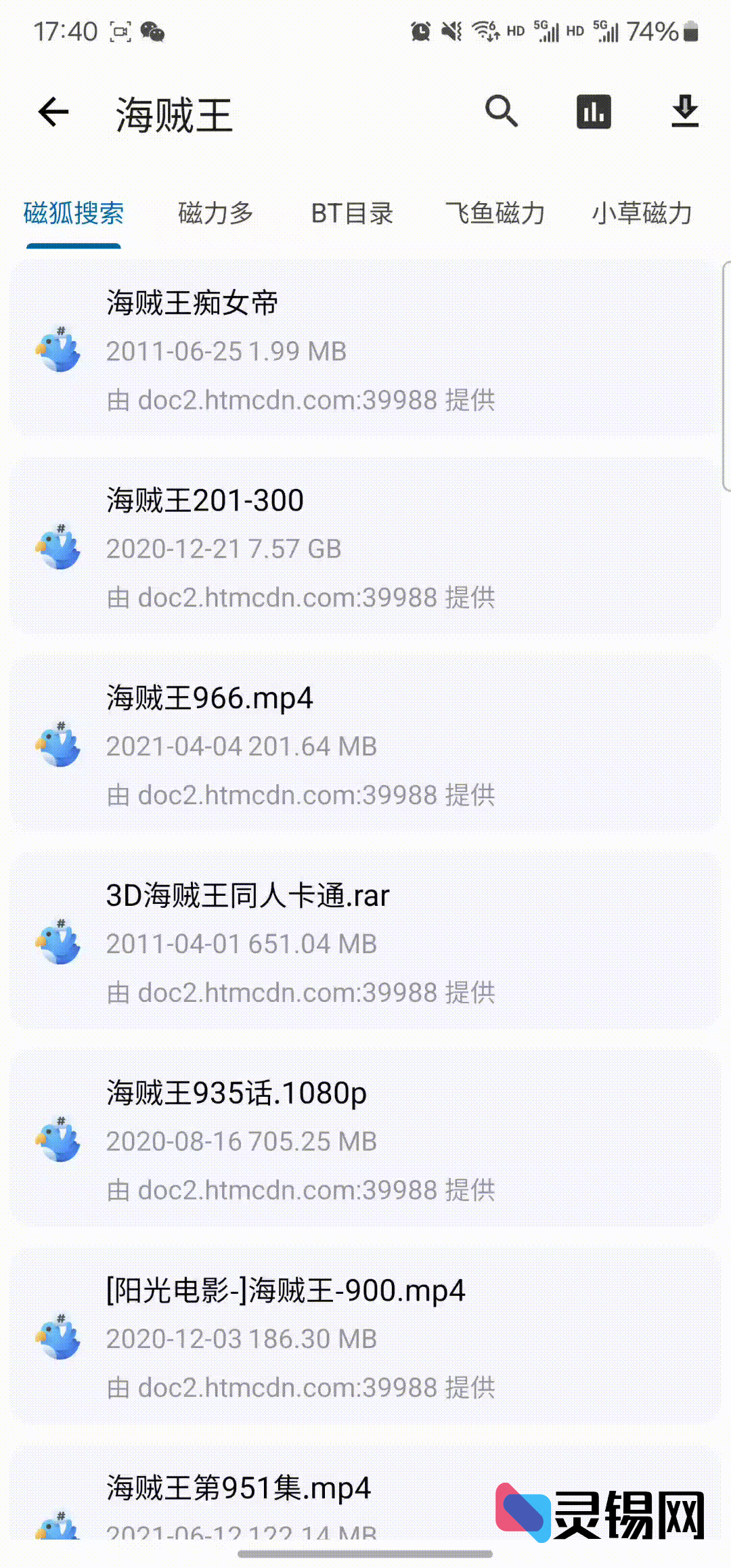The width and height of the screenshot is (731, 1568).
Task: Switch to the 磁力多 tab
Action: click(x=215, y=213)
